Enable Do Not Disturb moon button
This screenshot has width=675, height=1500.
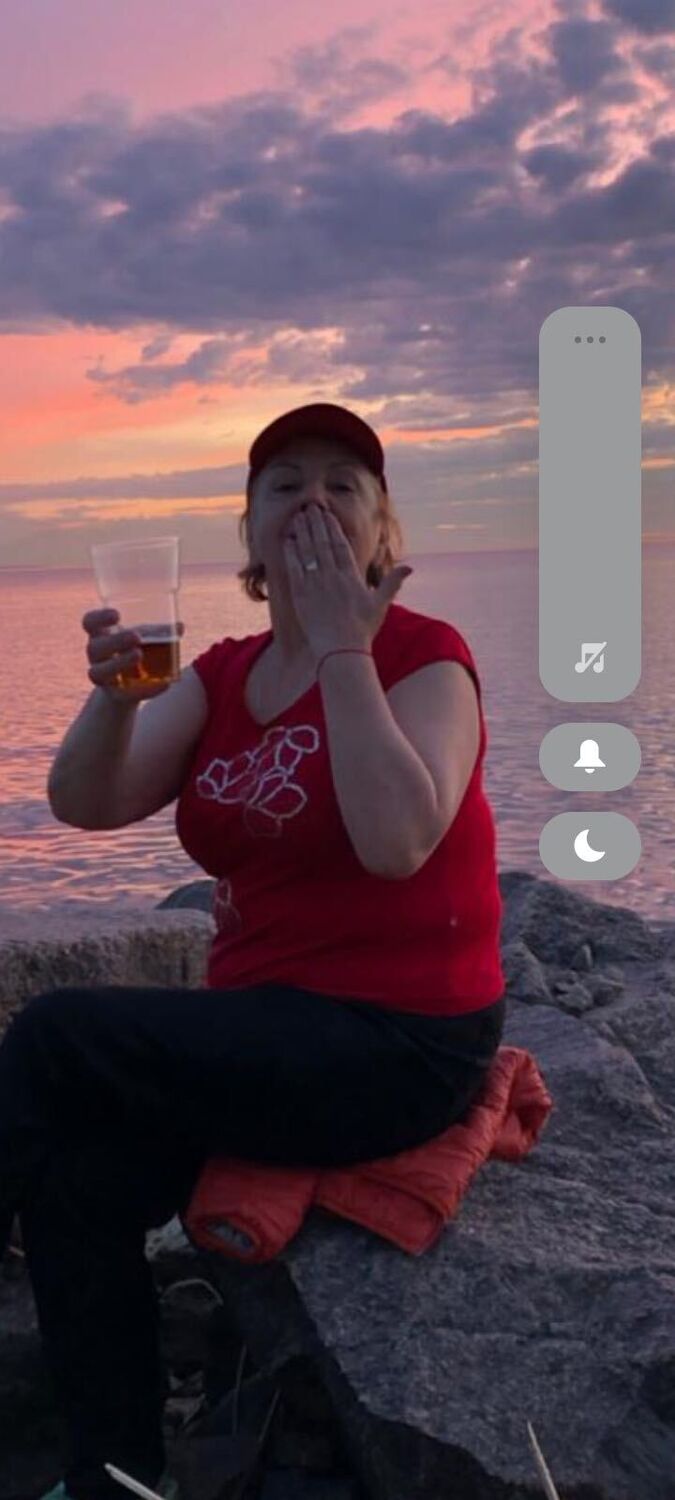pos(590,846)
